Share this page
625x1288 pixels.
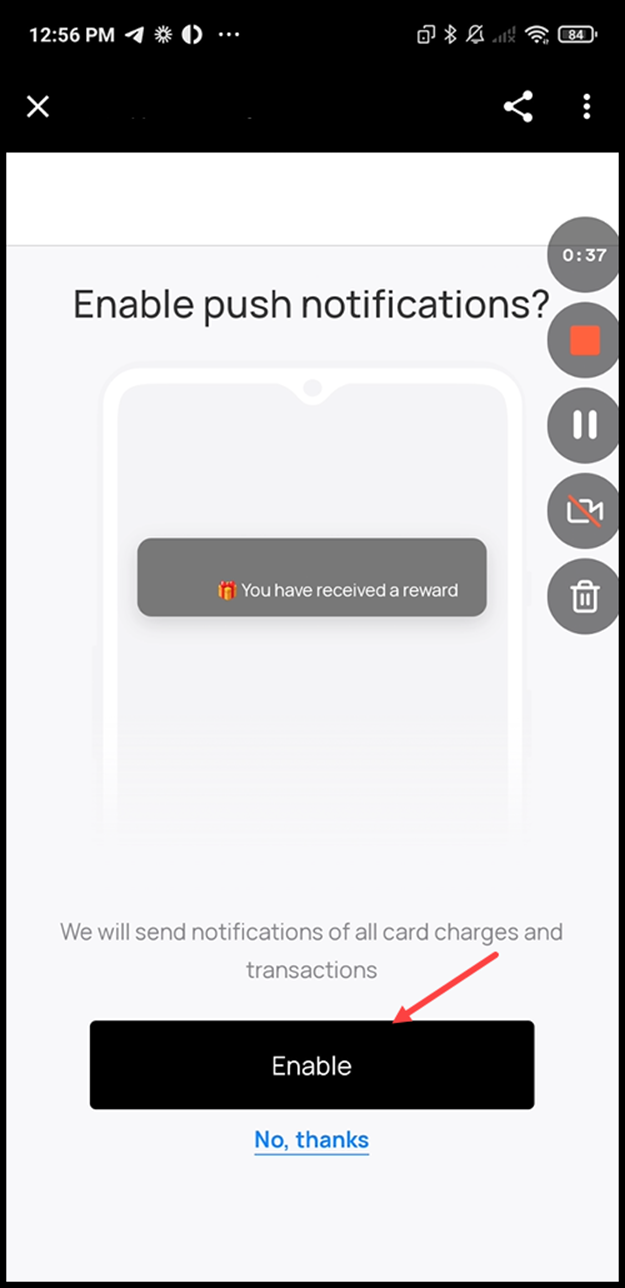pyautogui.click(x=518, y=107)
